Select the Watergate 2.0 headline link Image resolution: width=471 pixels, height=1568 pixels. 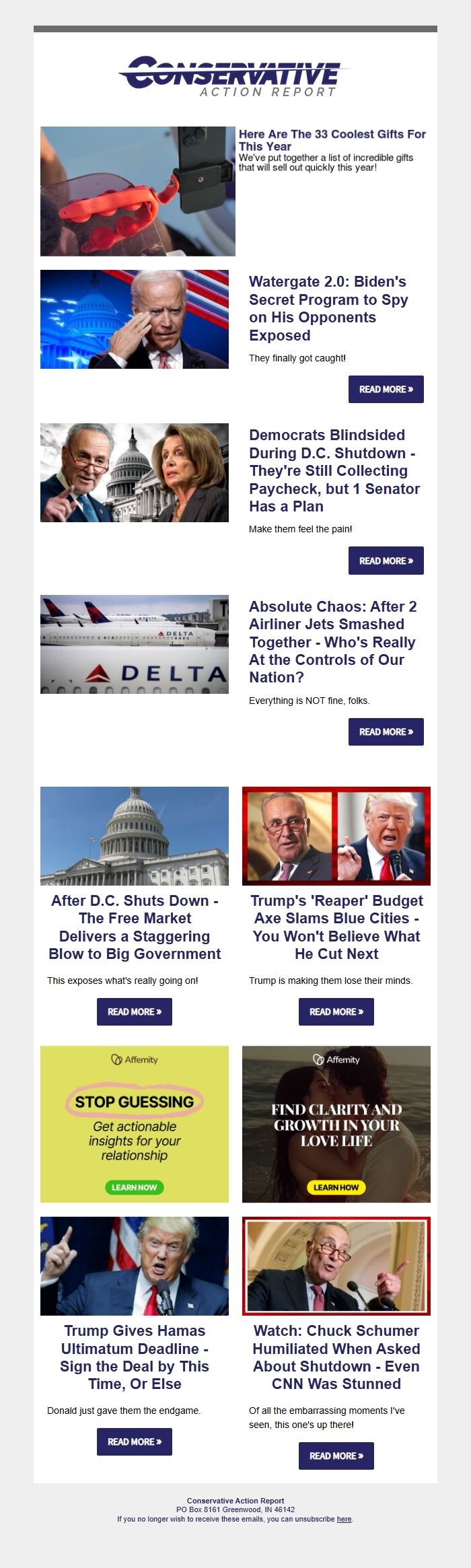(328, 308)
